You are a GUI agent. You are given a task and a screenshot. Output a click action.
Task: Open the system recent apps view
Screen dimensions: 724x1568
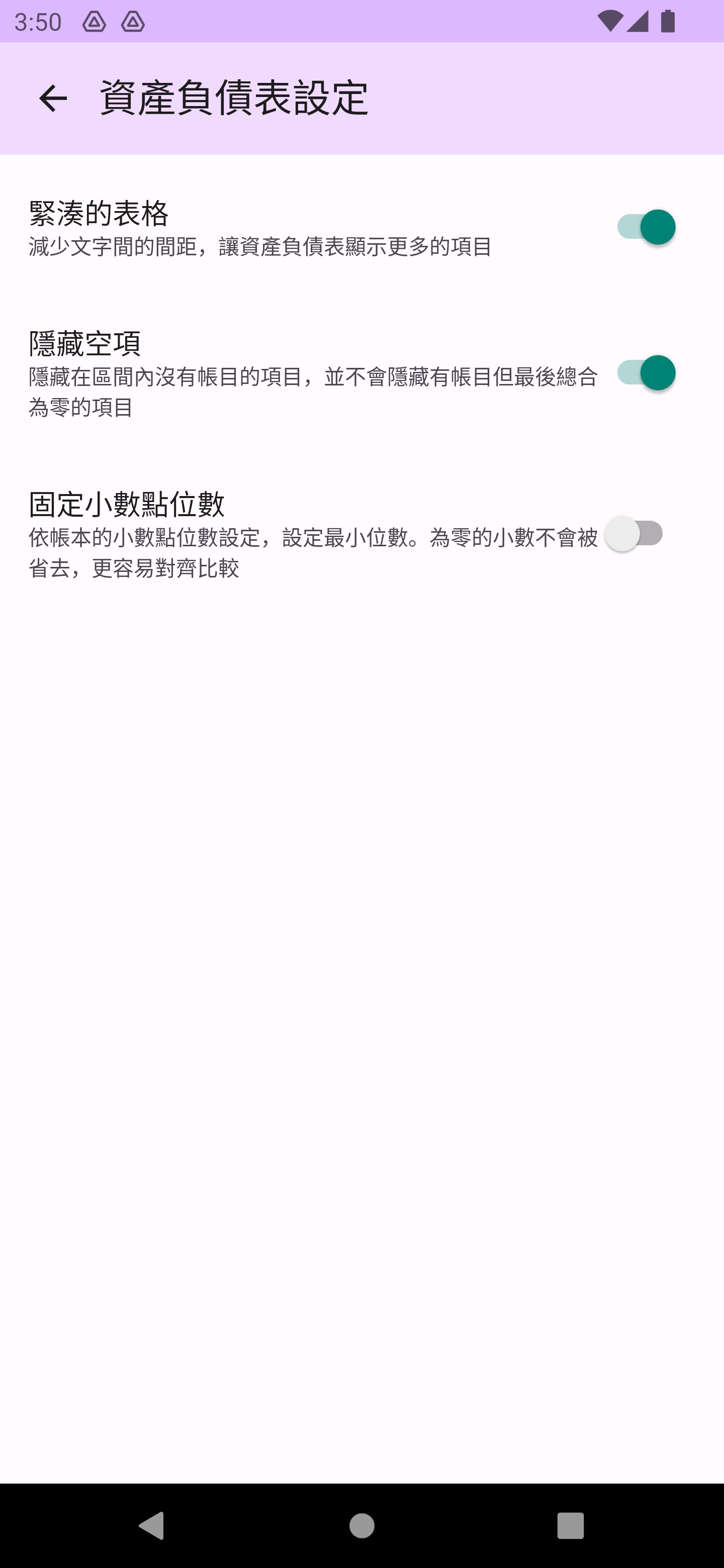(570, 1525)
